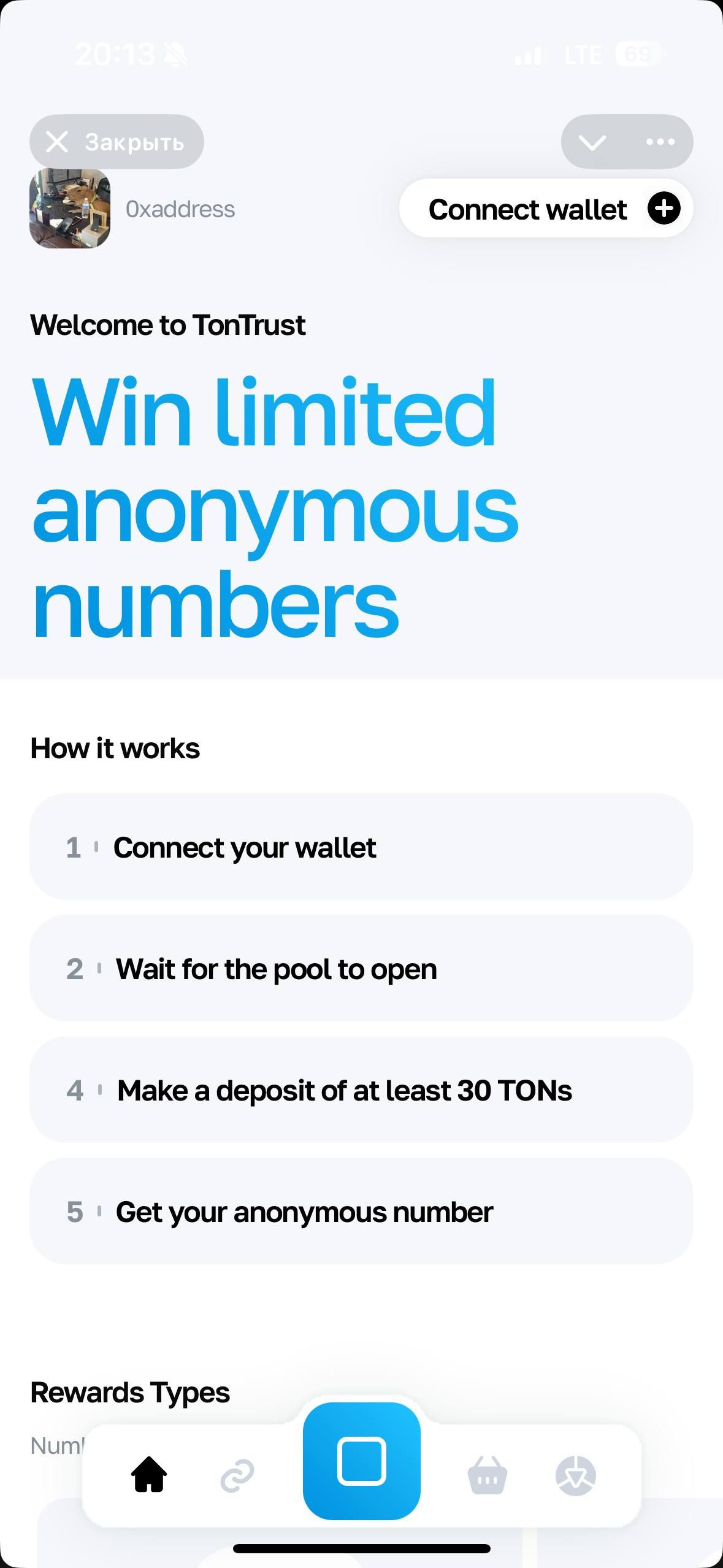
Task: Collapse the mini app with the chevron
Action: pos(592,142)
